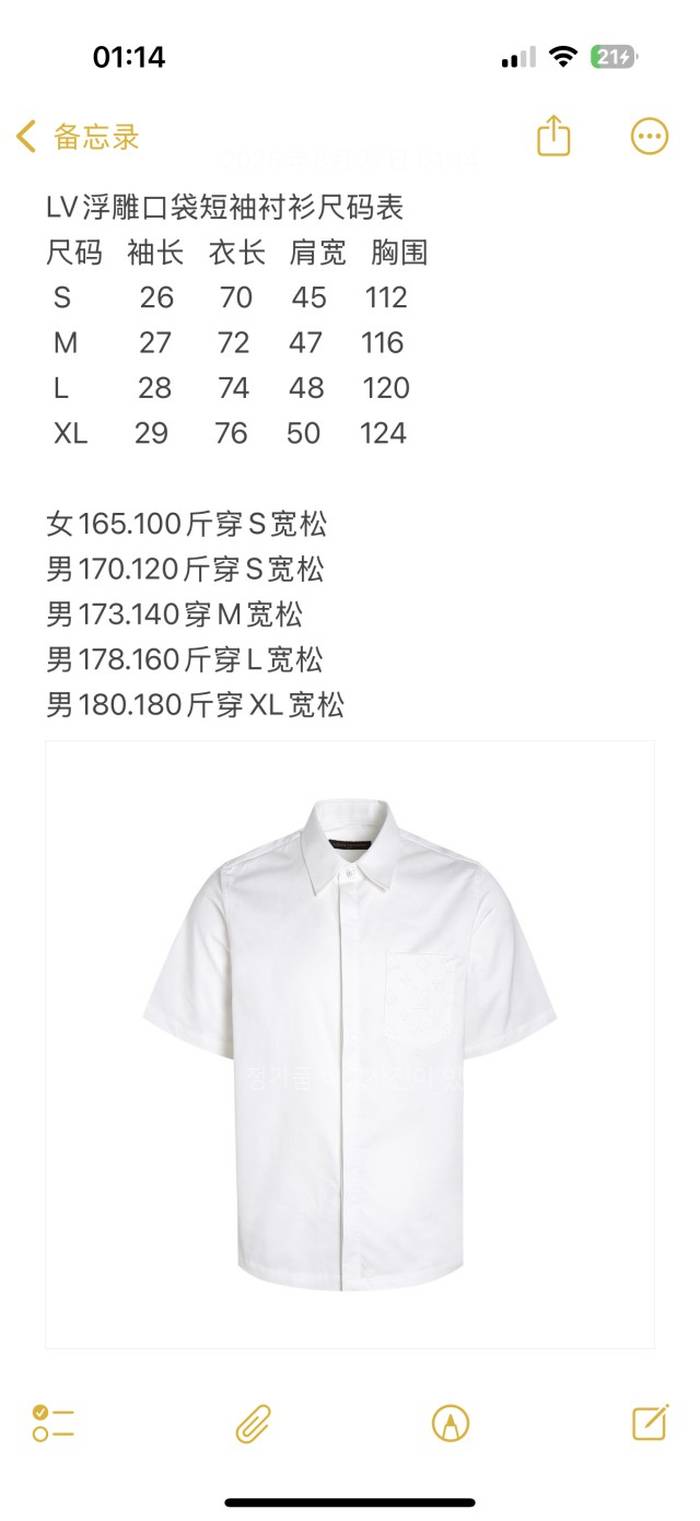Compose a new note
Screen dimensions: 700x1521
[650, 1422]
